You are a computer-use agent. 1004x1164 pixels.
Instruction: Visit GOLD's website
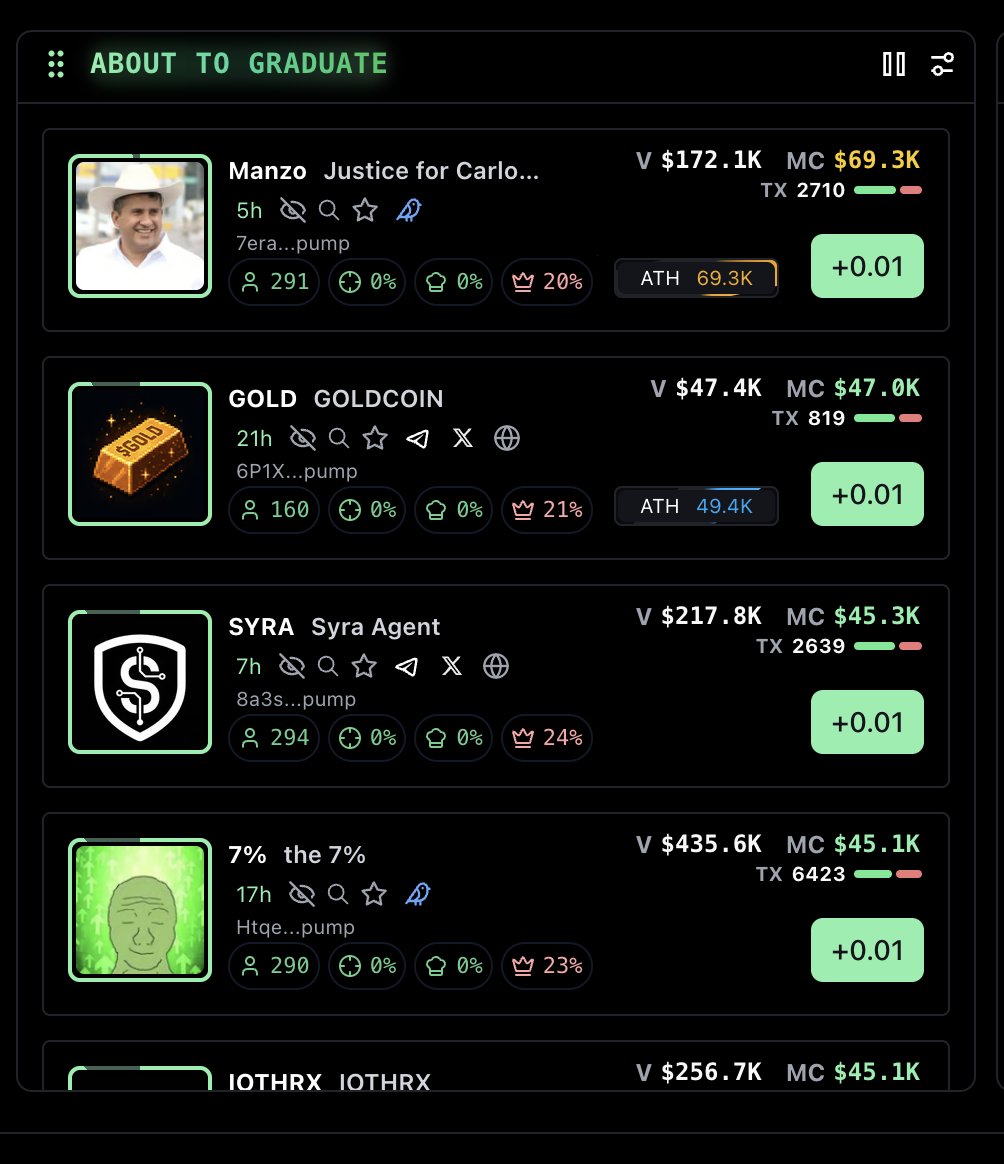[507, 438]
